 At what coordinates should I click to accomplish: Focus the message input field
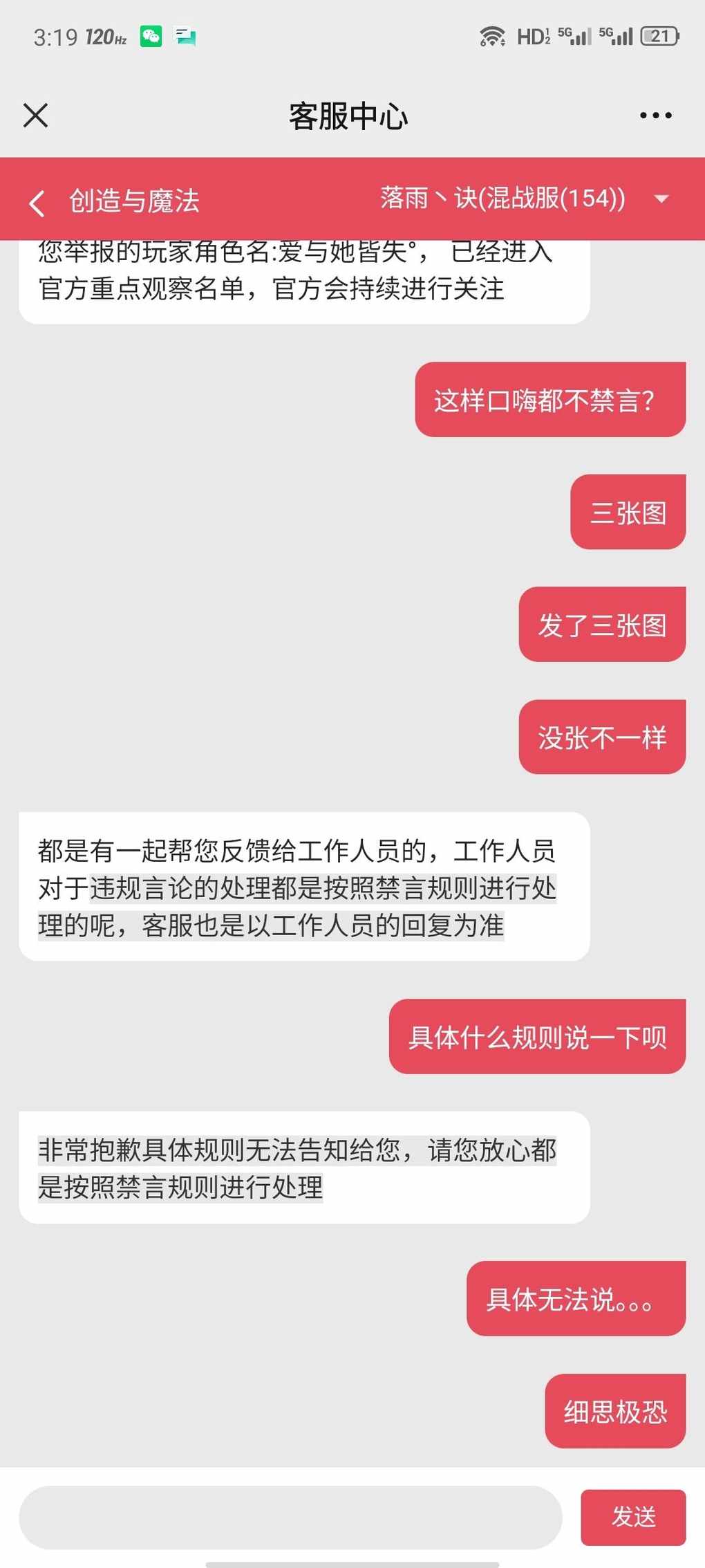(x=290, y=1517)
